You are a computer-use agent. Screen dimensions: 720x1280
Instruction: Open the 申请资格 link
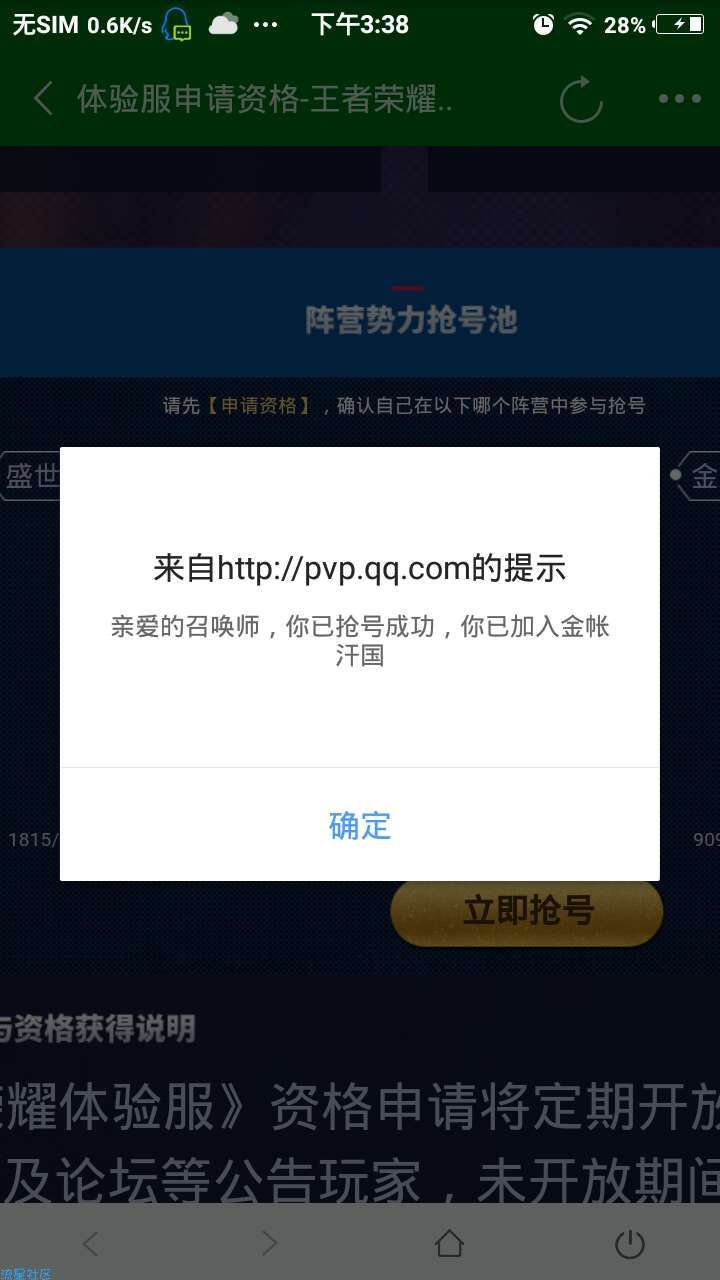(259, 406)
